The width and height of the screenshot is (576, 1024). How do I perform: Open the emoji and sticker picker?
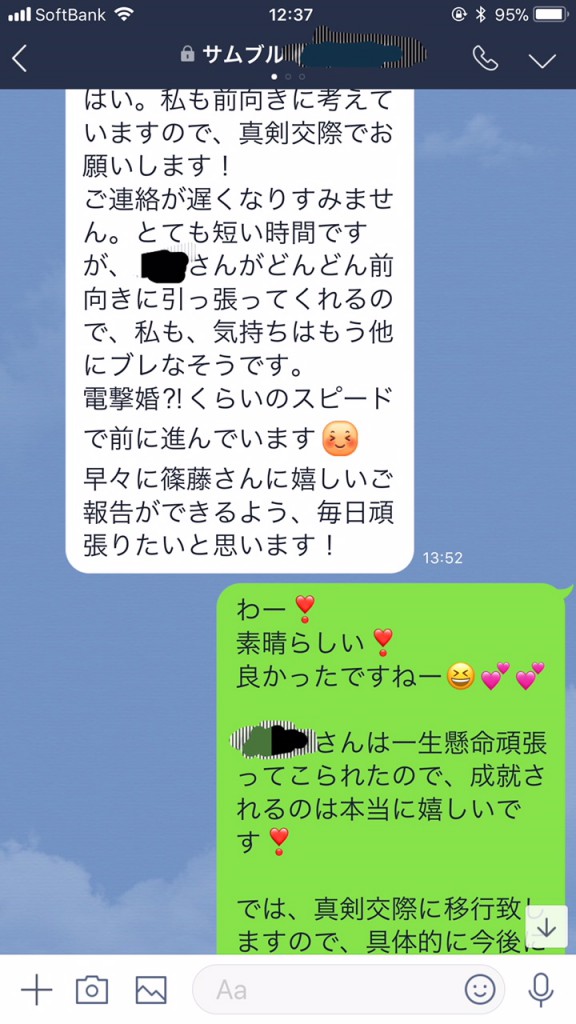(x=480, y=990)
